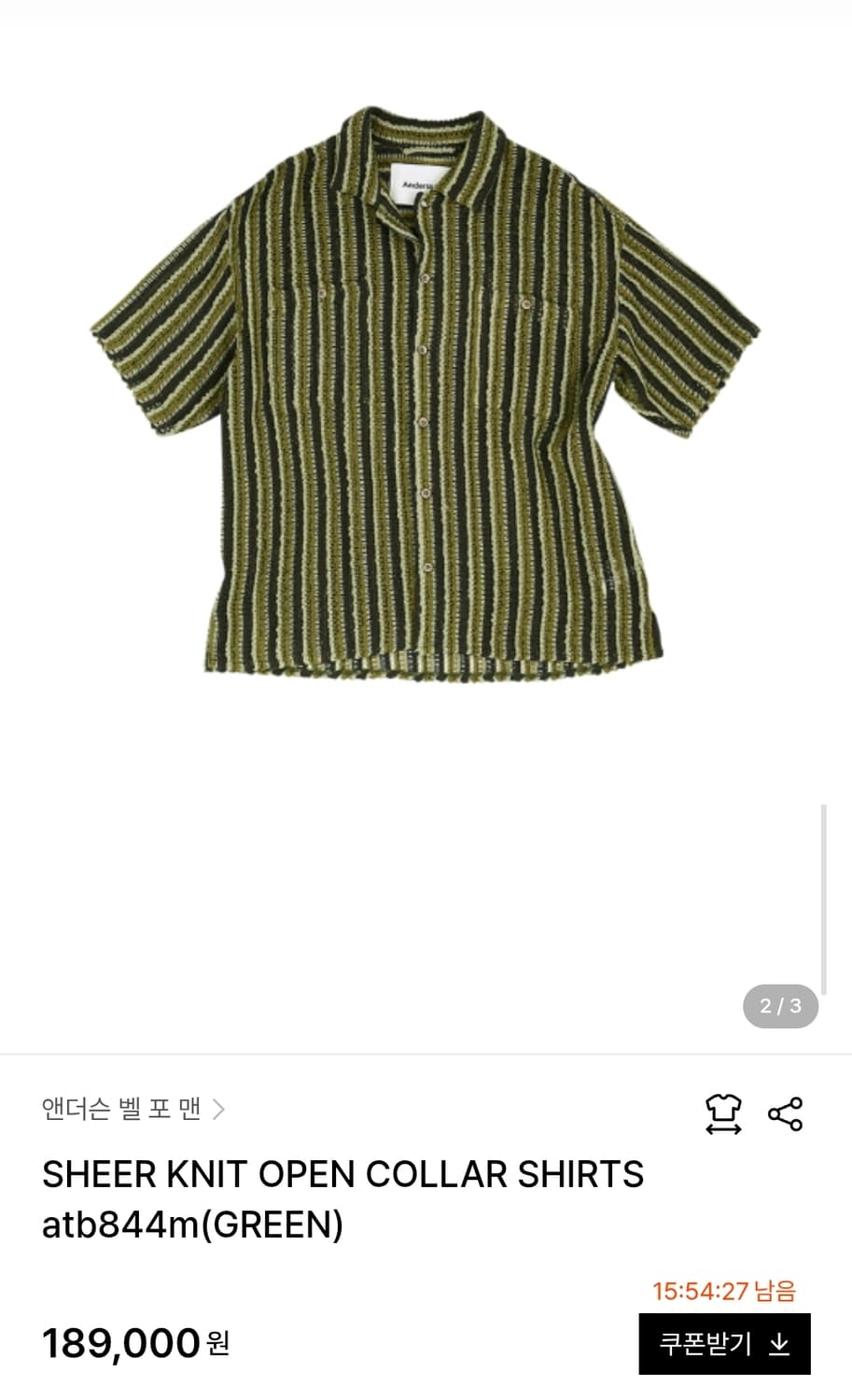Tap the 2 / 3 image counter
Viewport: 852px width, 1400px height.
click(780, 1006)
